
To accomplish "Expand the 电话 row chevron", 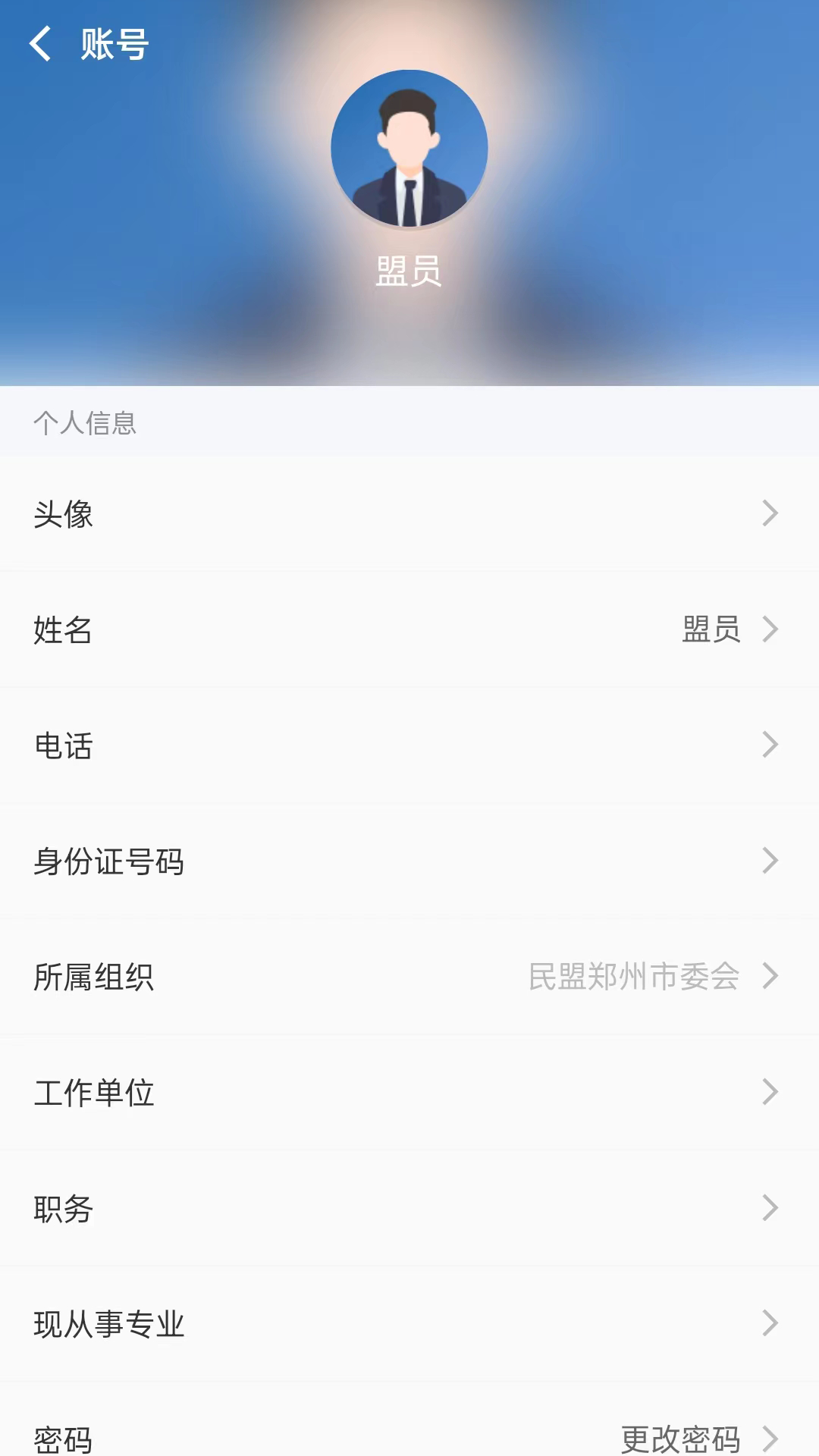I will pos(771,746).
